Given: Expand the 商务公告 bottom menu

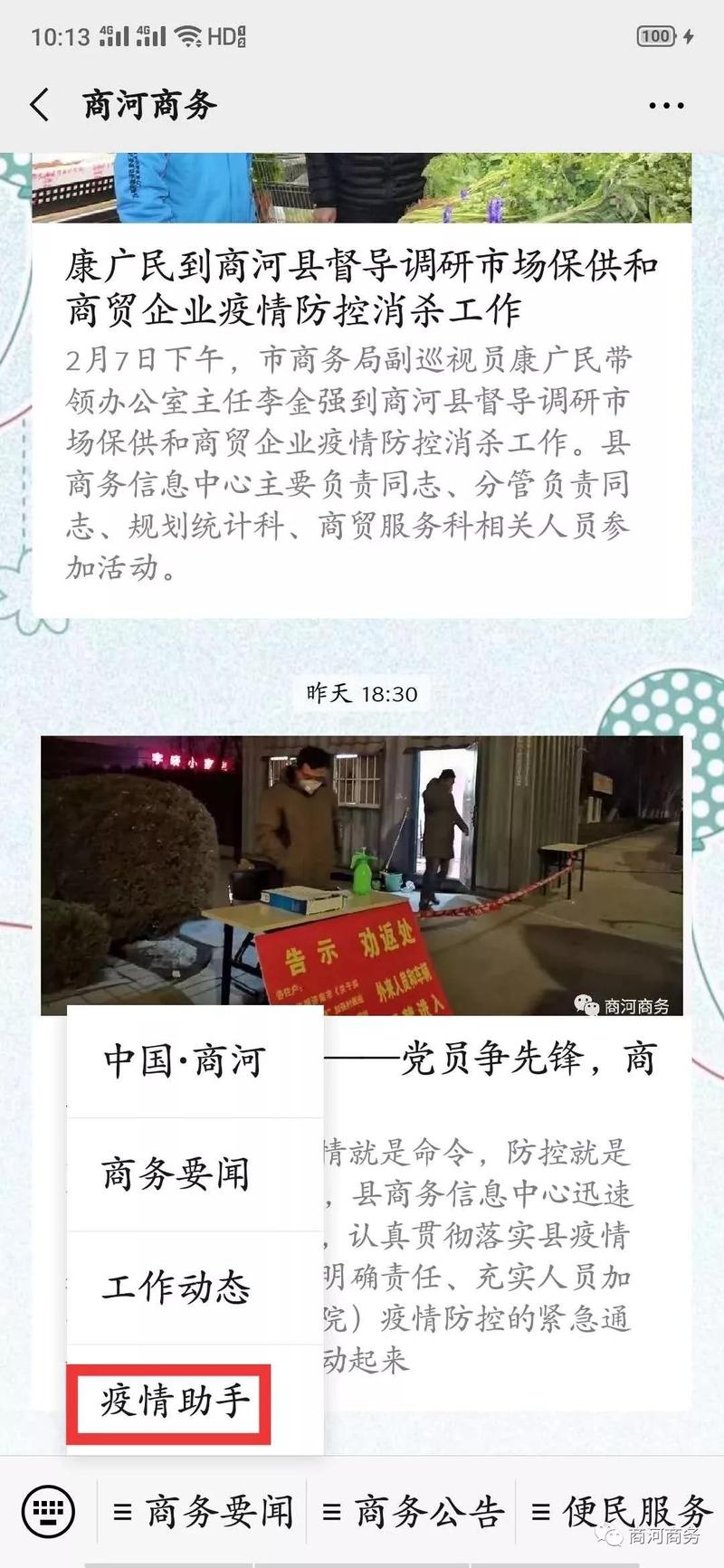Looking at the screenshot, I should (x=412, y=1511).
